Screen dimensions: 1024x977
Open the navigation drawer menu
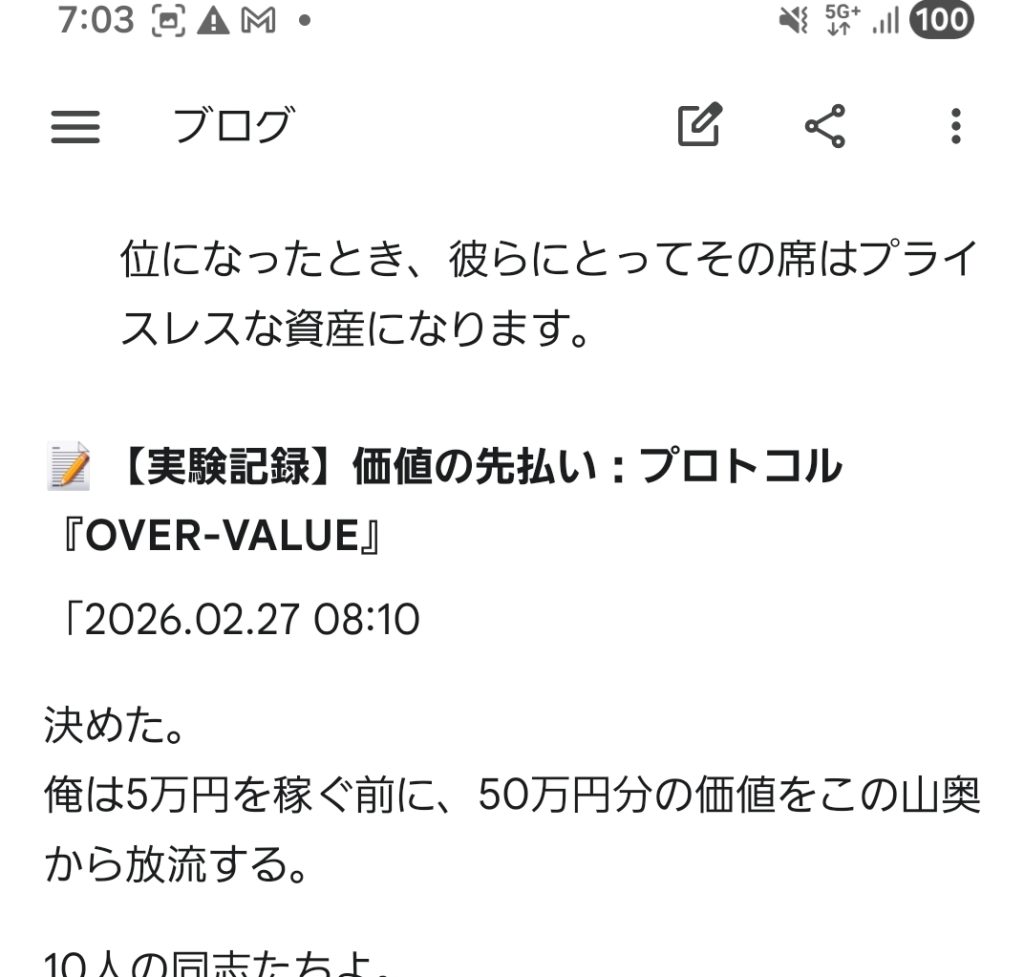pos(75,127)
